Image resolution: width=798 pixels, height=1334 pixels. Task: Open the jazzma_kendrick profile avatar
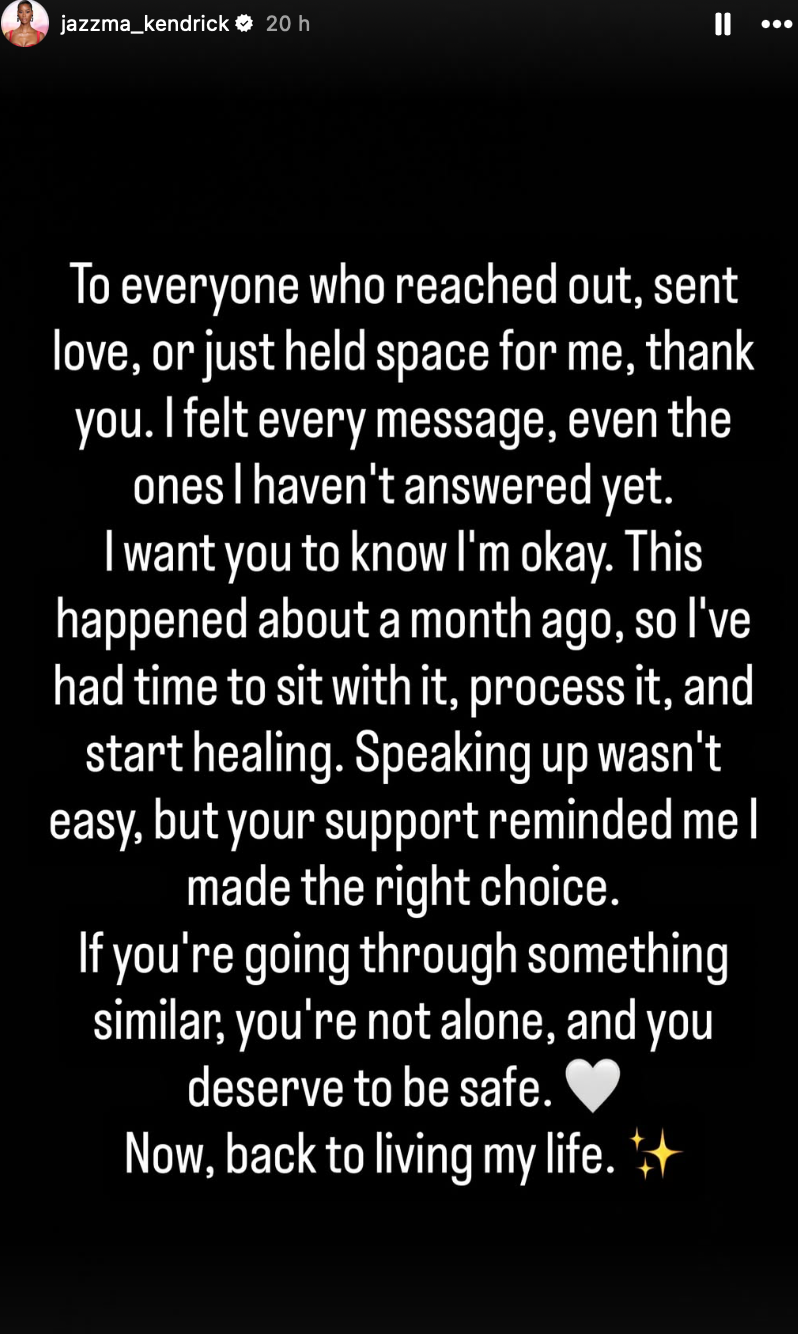(25, 24)
